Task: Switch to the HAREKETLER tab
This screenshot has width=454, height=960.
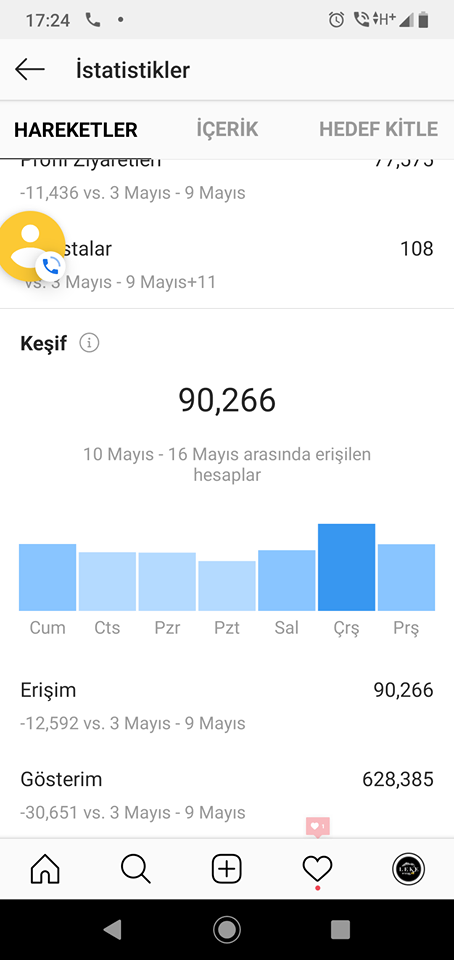Action: [76, 130]
